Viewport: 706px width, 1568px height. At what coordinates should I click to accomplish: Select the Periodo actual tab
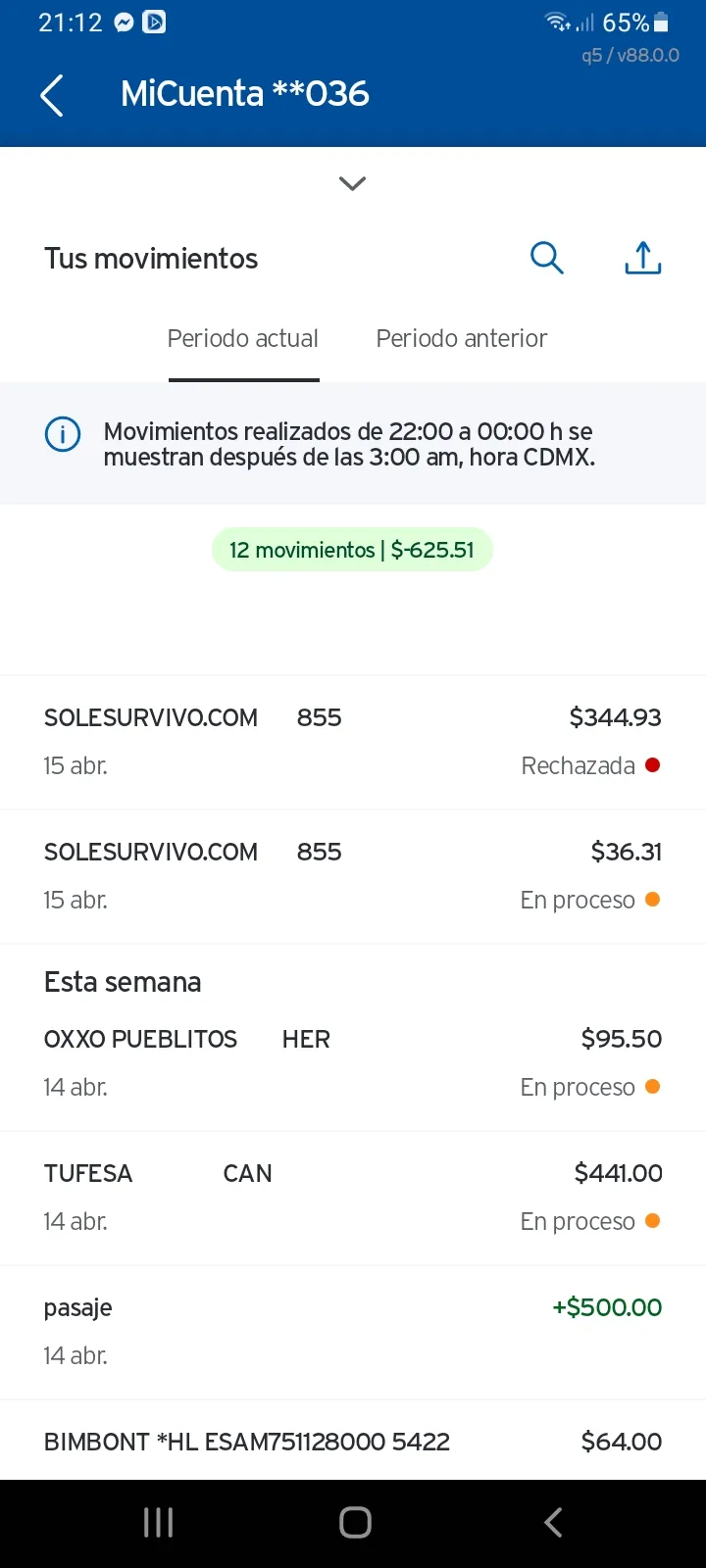click(x=243, y=339)
